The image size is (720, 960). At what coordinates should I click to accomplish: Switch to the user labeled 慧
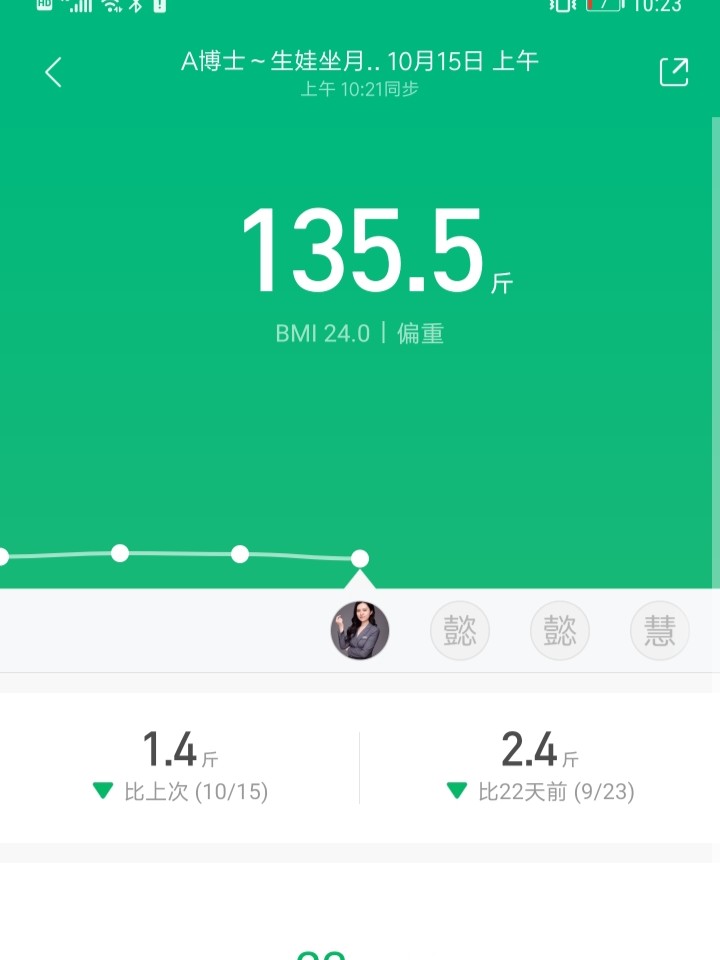660,630
